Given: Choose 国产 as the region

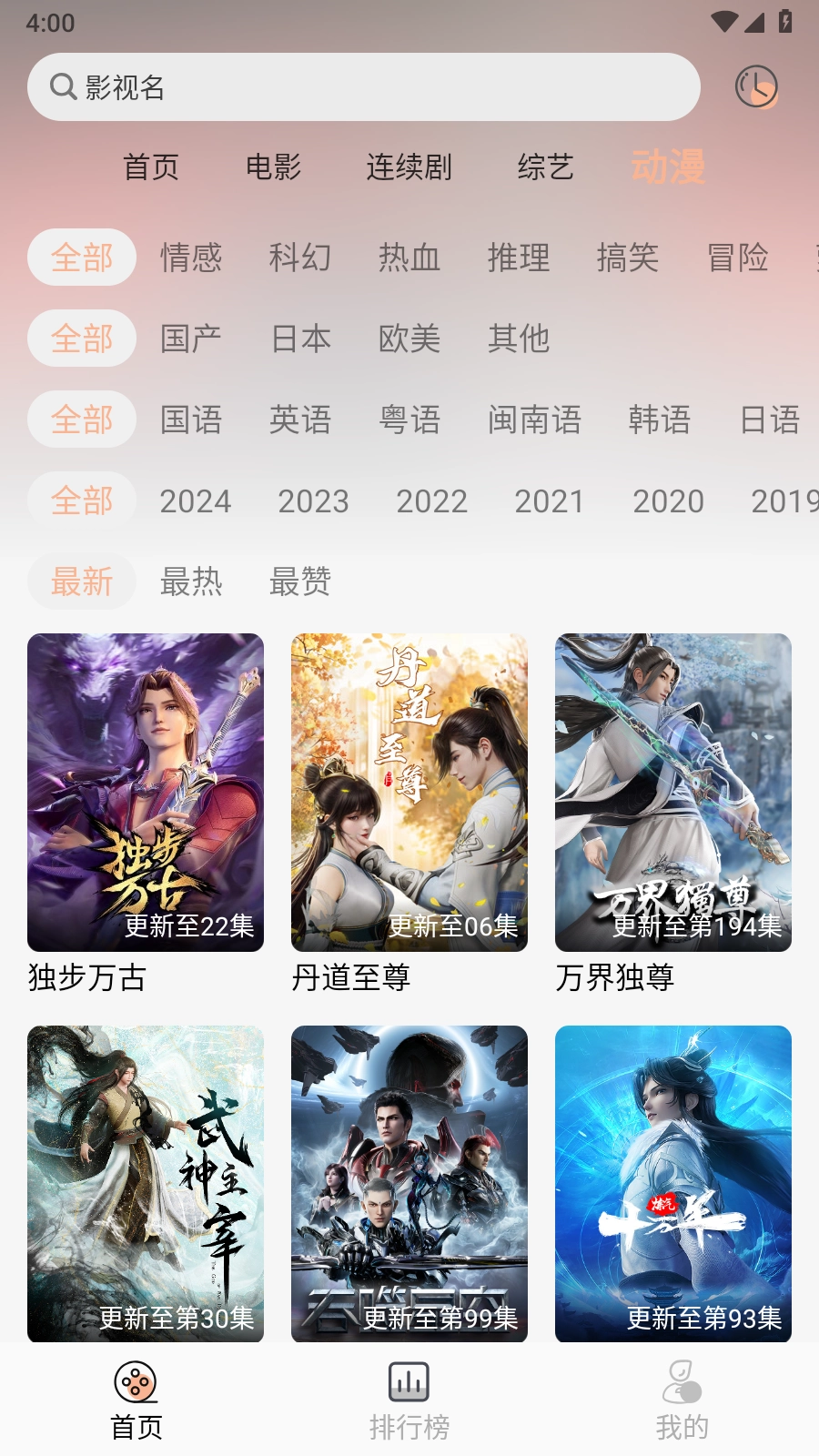Looking at the screenshot, I should click(191, 339).
